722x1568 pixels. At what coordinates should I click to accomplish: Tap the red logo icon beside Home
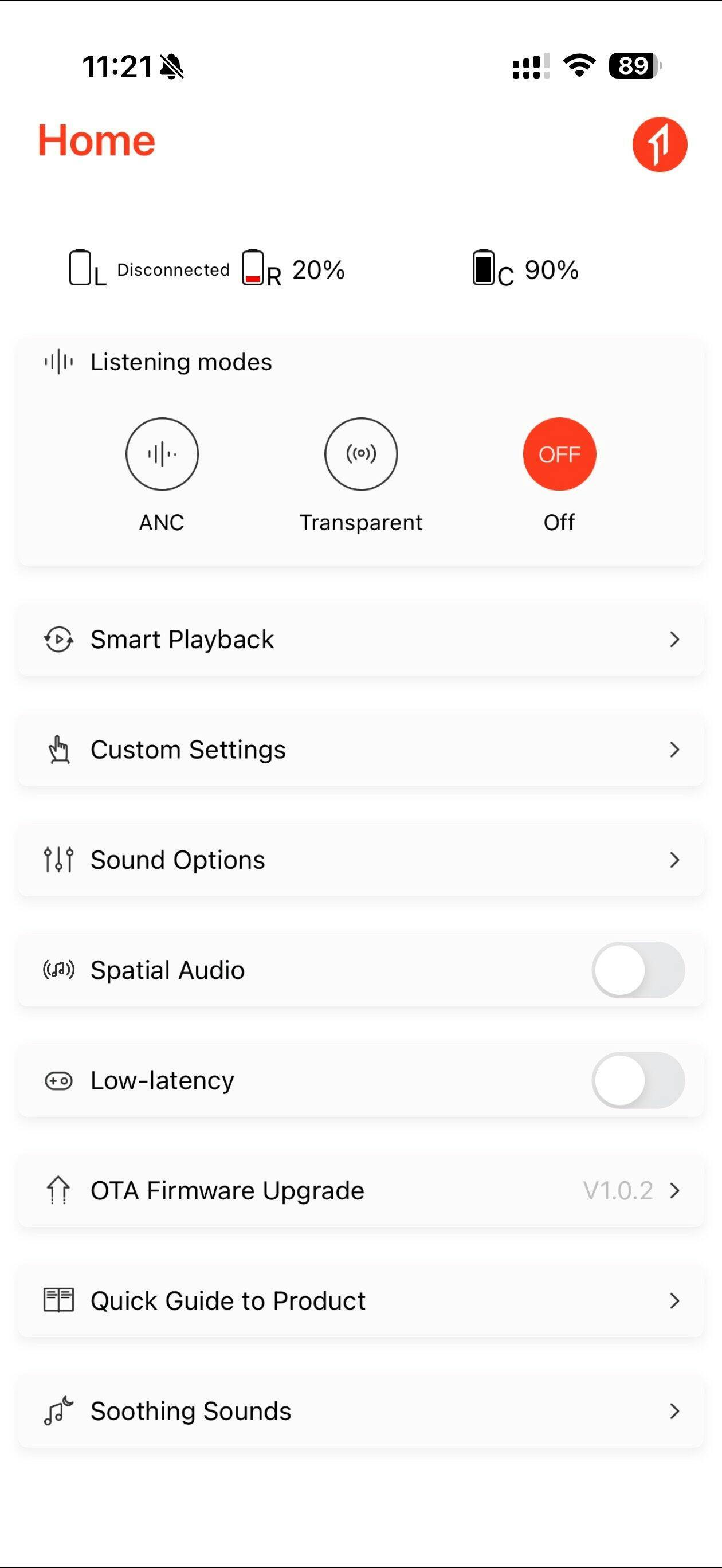click(660, 144)
